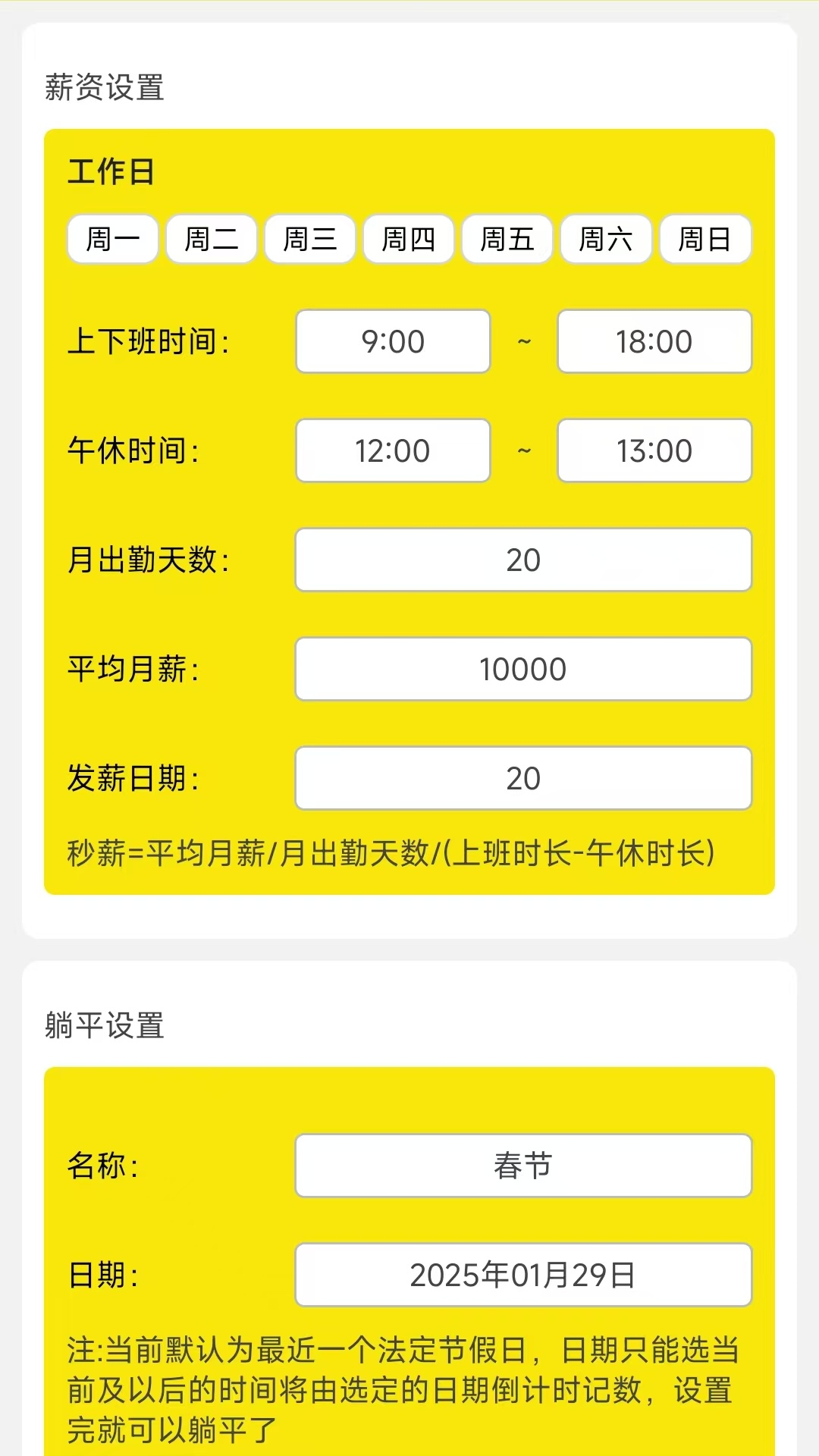
Task: Toggle the 周三 workday button
Action: [x=309, y=239]
